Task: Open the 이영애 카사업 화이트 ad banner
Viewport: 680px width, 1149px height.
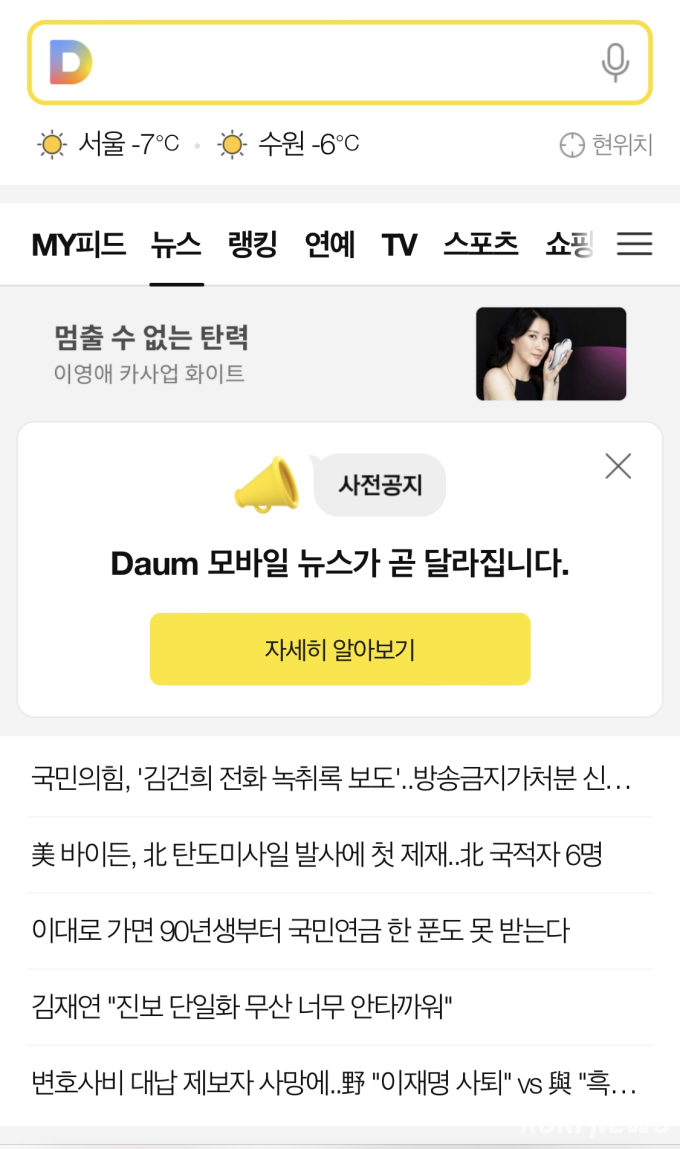Action: point(340,354)
